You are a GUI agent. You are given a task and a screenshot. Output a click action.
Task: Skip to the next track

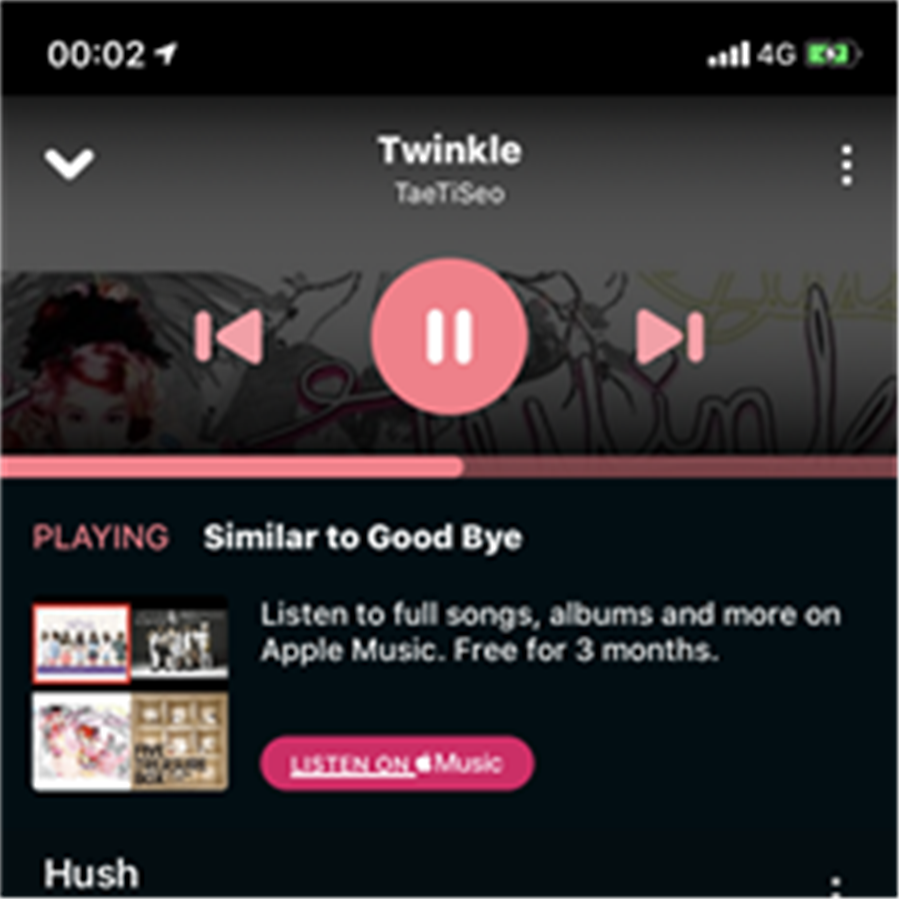tap(669, 337)
